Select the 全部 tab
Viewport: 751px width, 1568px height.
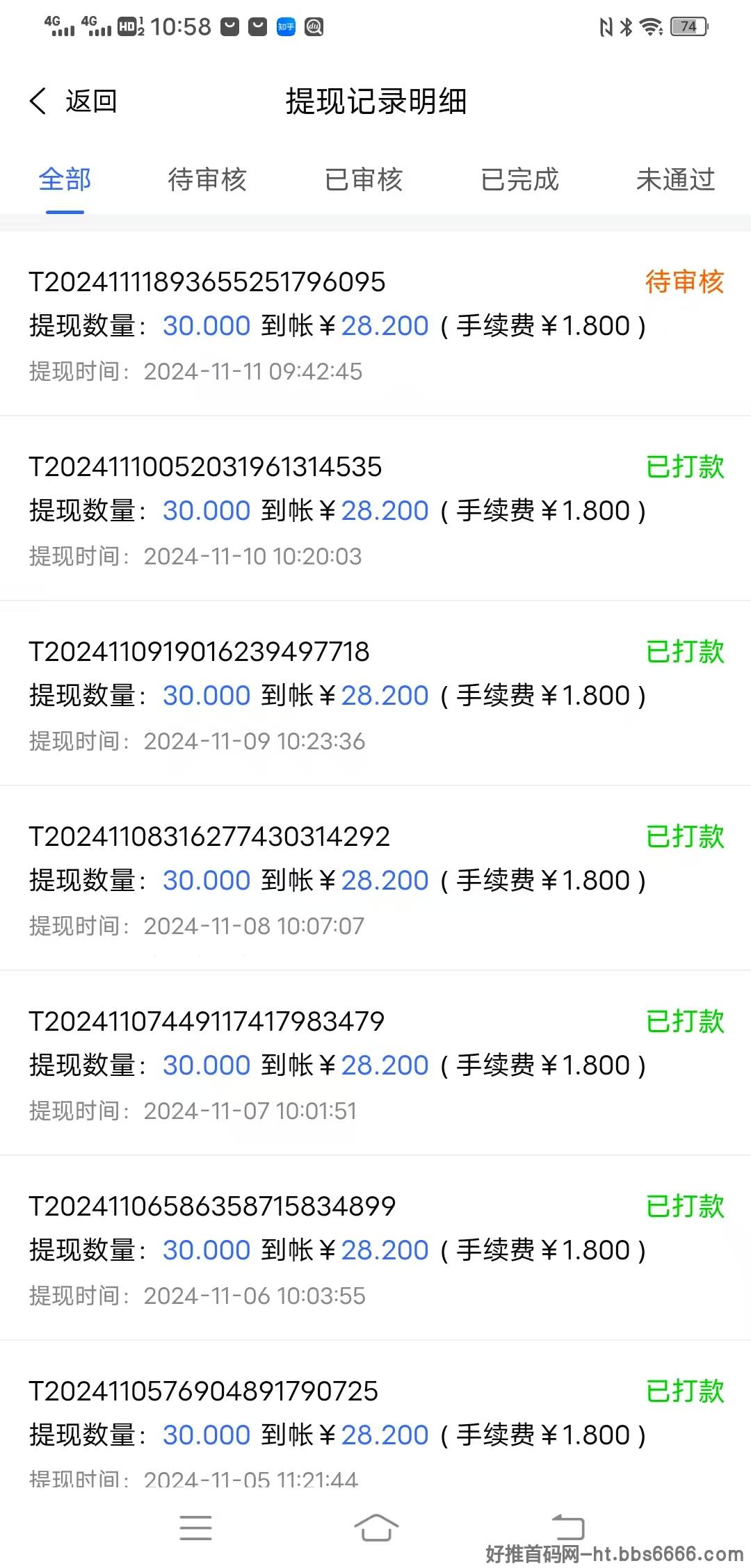click(x=65, y=180)
